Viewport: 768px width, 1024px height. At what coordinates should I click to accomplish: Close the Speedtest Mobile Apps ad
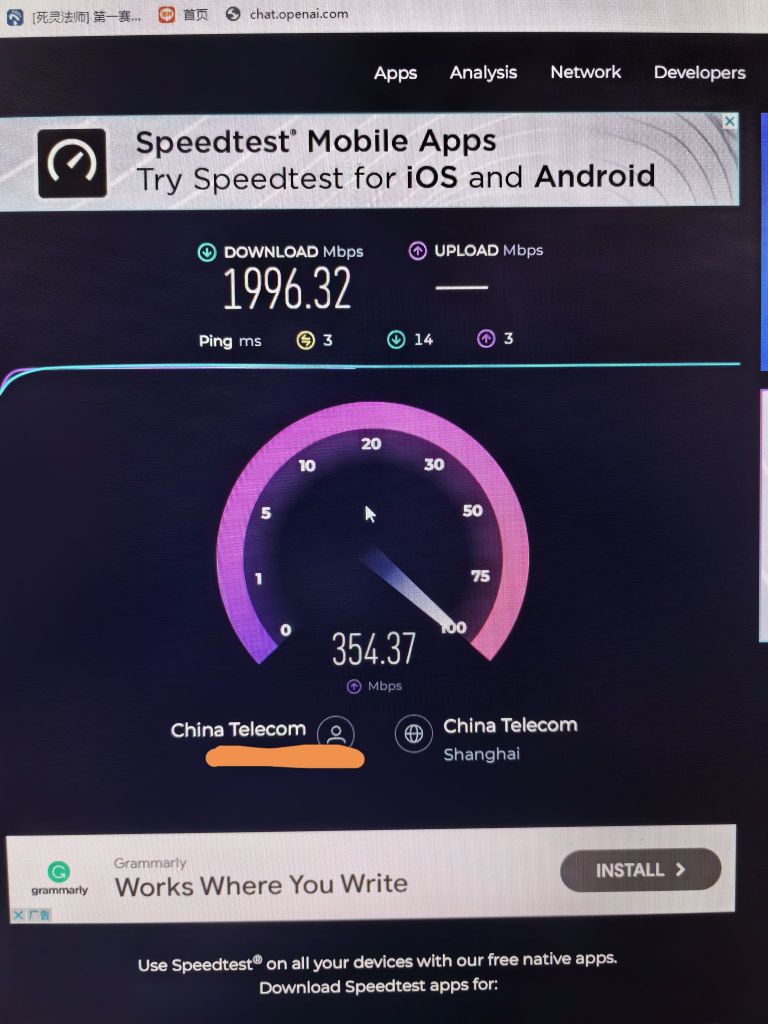pos(730,122)
